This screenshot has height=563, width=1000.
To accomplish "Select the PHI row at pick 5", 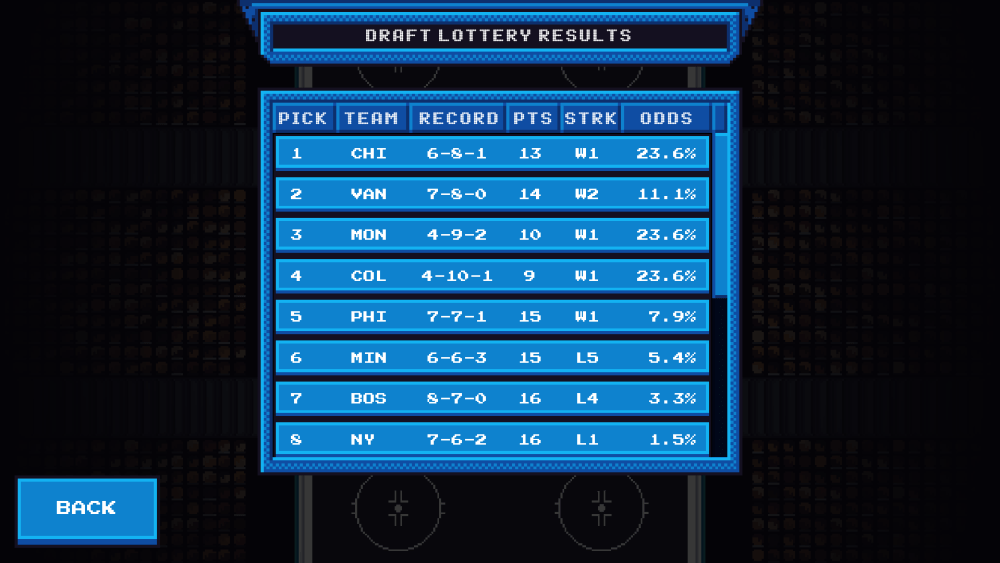I will pos(492,316).
